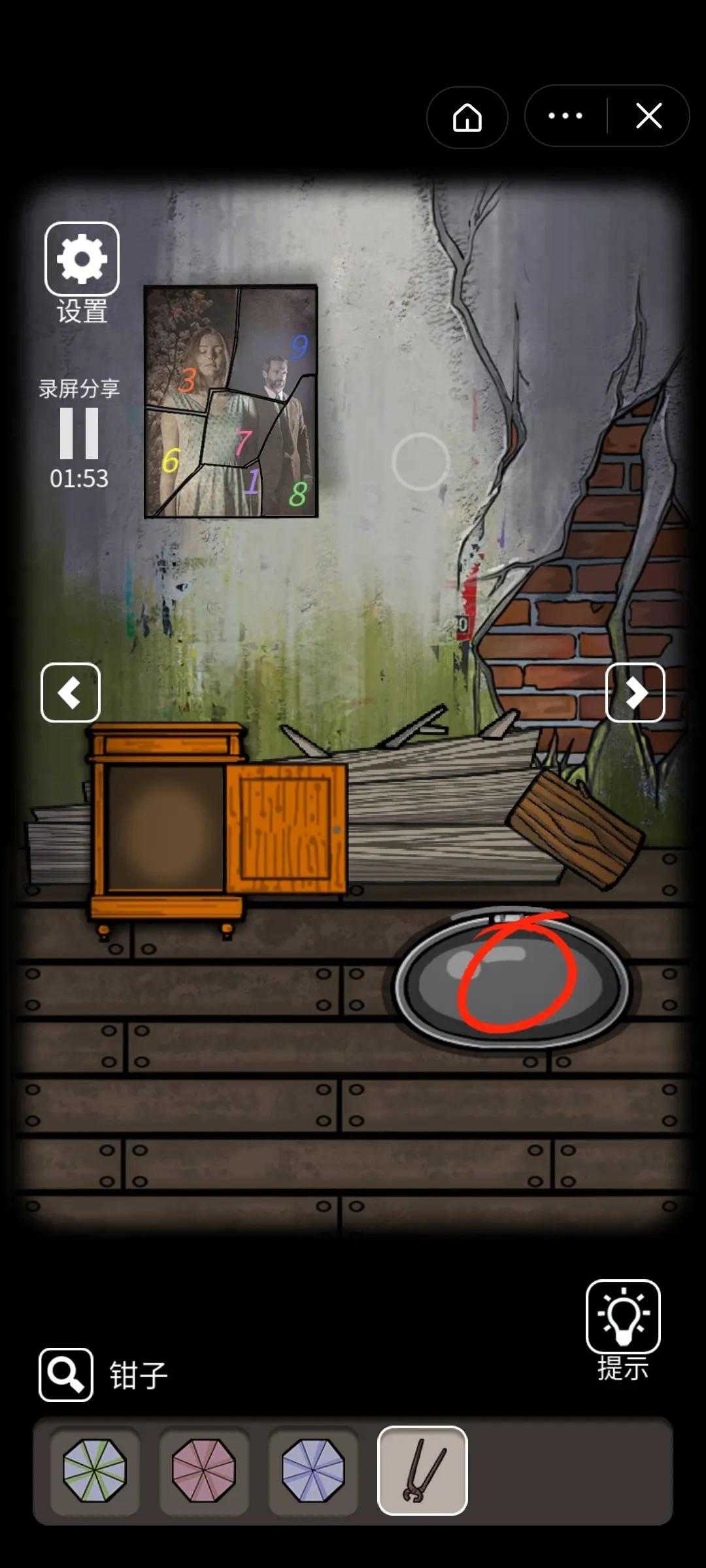Image resolution: width=706 pixels, height=1568 pixels.
Task: Open the three-dot more menu
Action: pyautogui.click(x=565, y=116)
